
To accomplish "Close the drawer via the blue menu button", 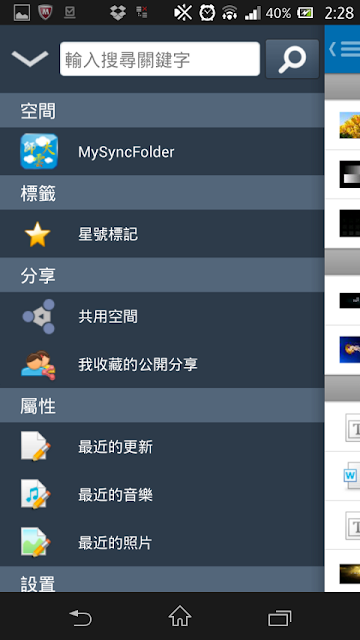I will click(x=344, y=49).
